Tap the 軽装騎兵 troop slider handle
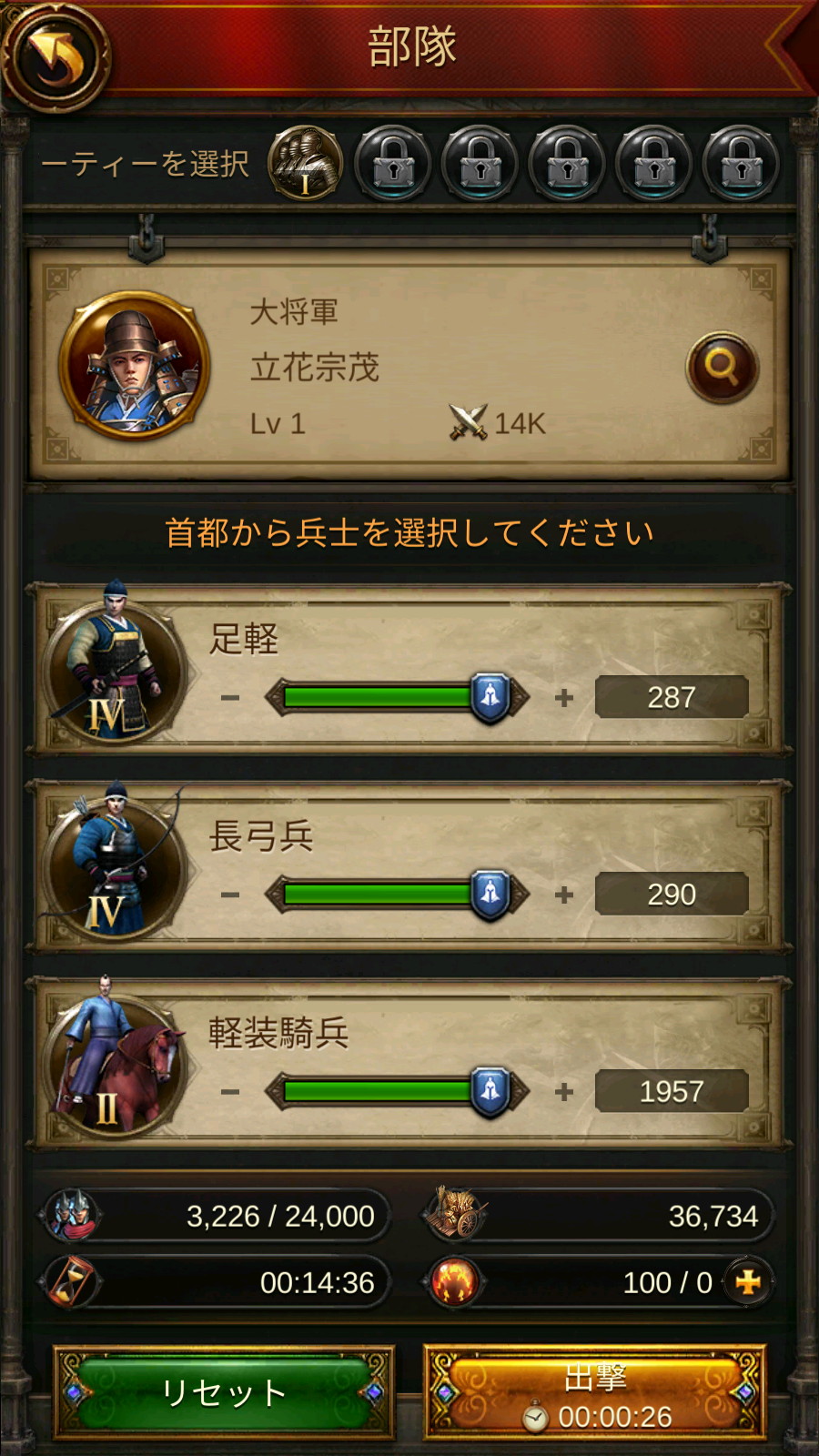The image size is (819, 1456). point(490,1091)
